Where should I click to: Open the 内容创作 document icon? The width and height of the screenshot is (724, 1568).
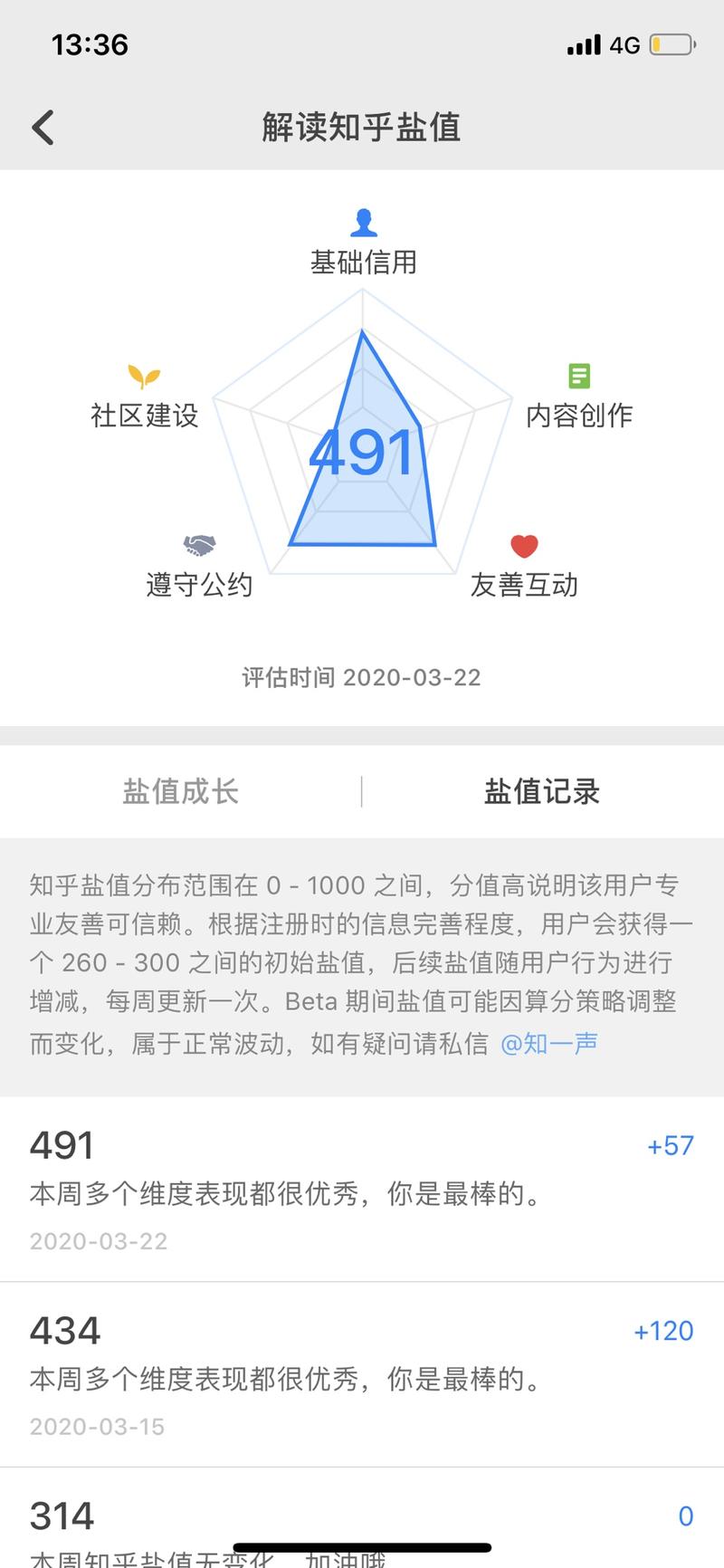pos(579,373)
